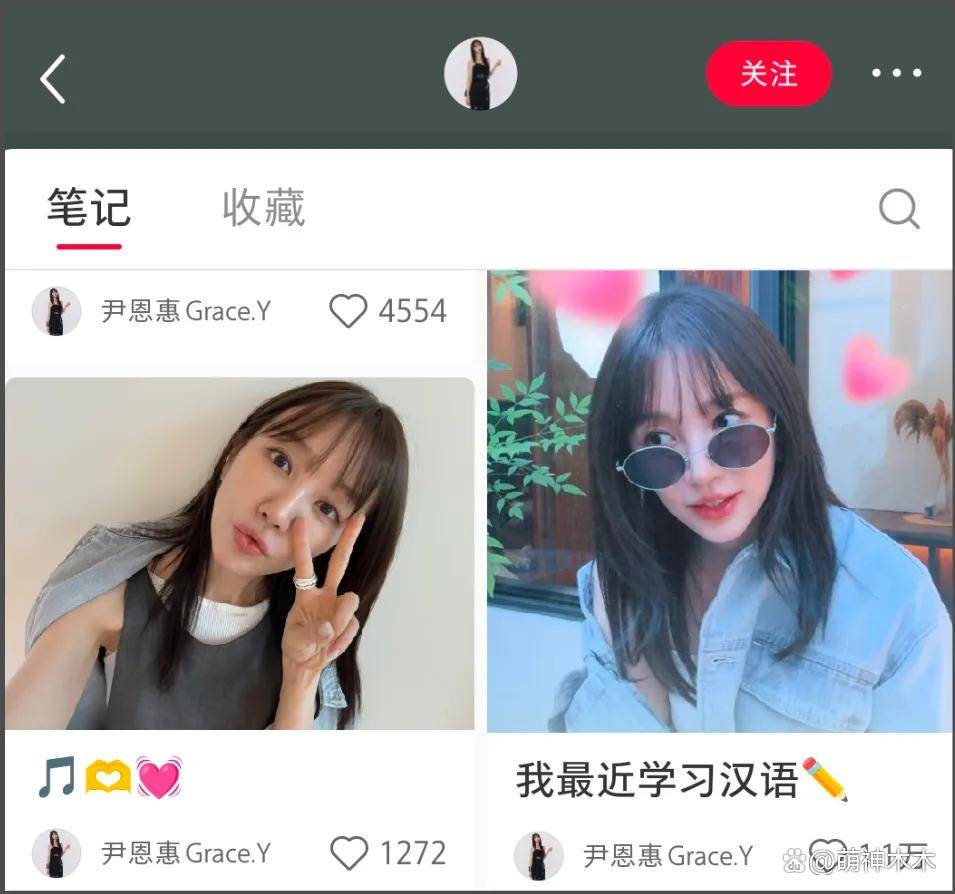
Task: Tap the 关注 follow button
Action: coord(768,74)
